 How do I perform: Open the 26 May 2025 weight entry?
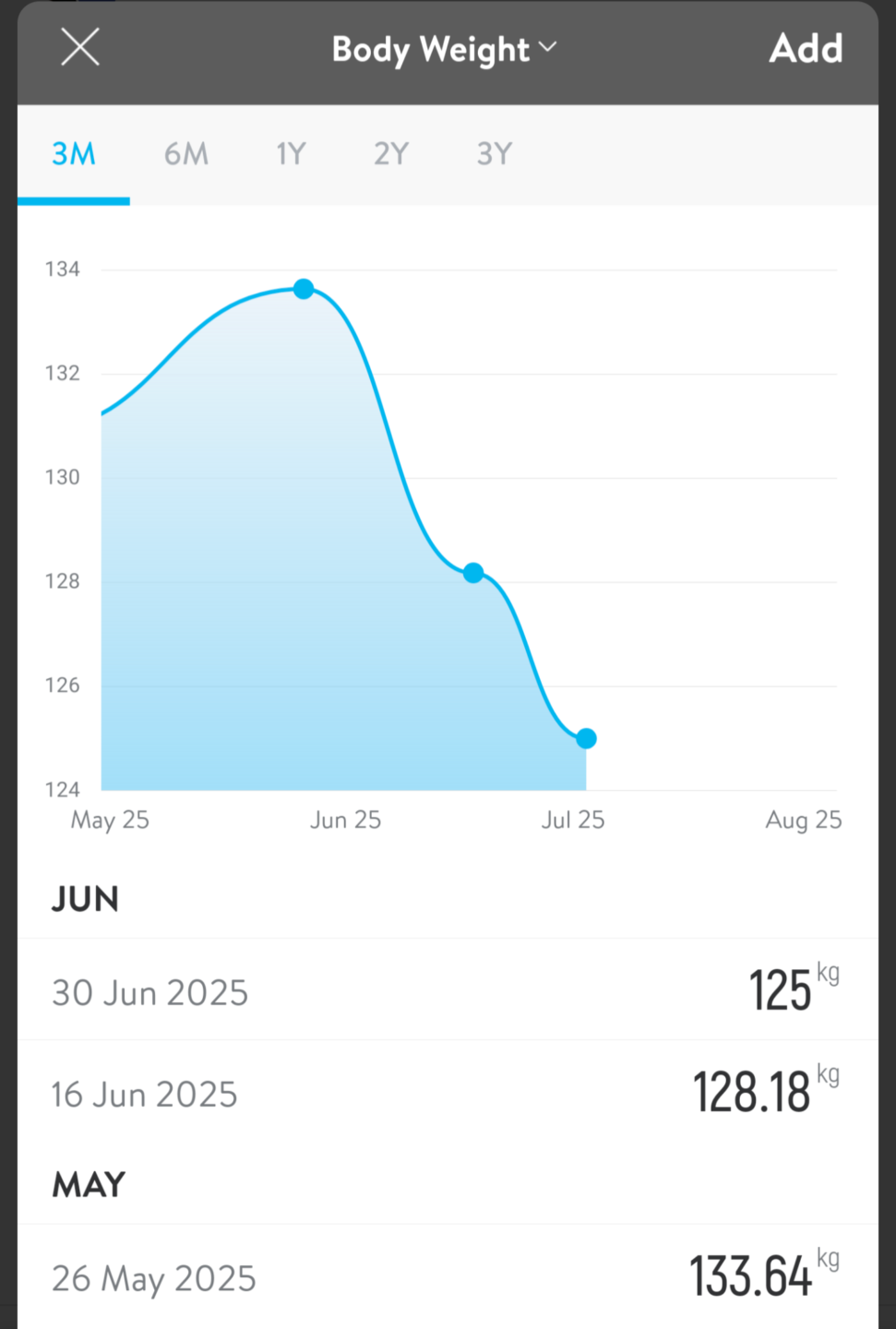[448, 1278]
